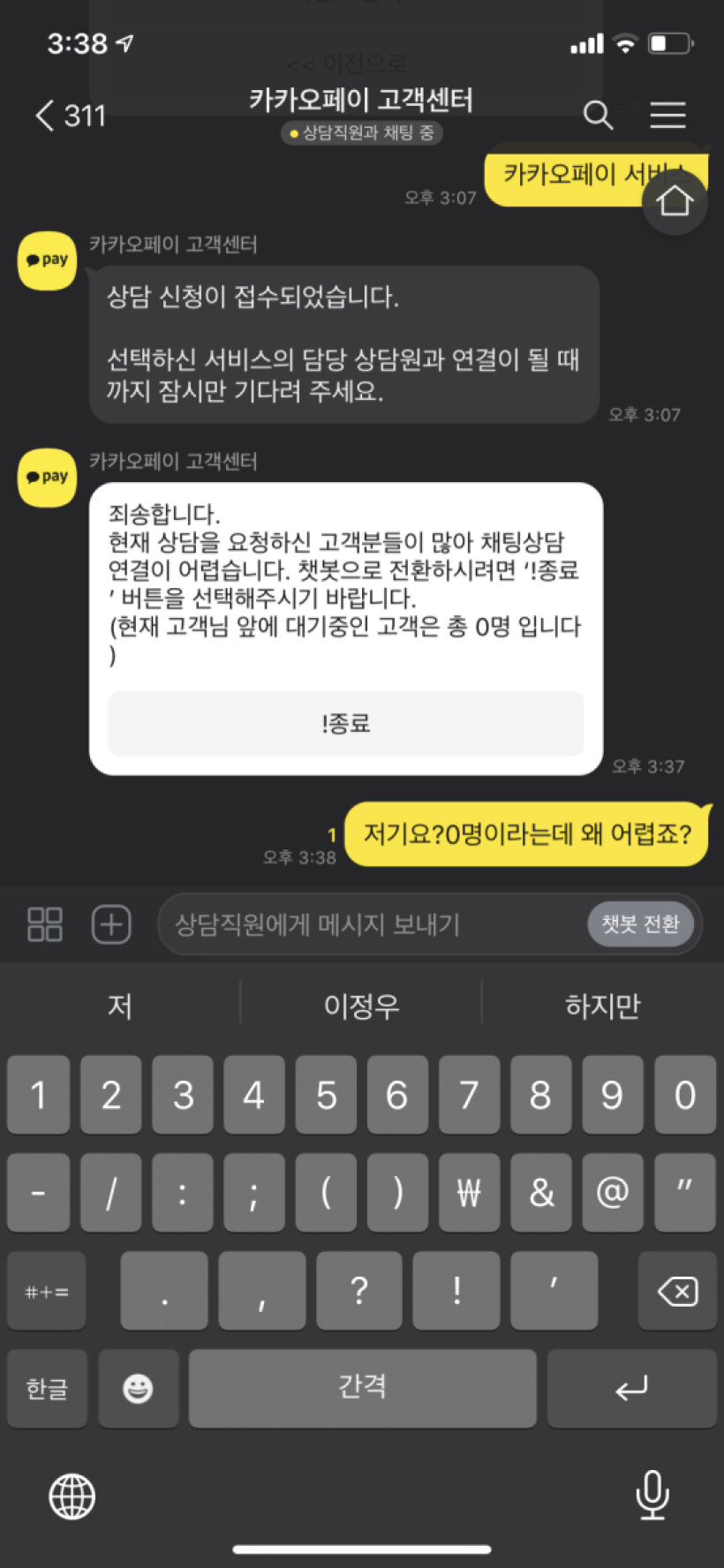Switch to chatbot with 챗봇 전환
724x1568 pixels.
(640, 924)
